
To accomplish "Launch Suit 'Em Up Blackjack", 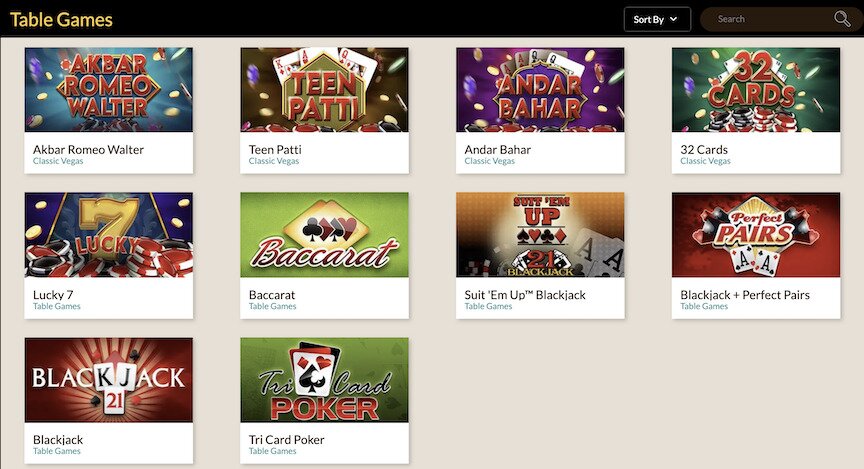I will click(540, 235).
